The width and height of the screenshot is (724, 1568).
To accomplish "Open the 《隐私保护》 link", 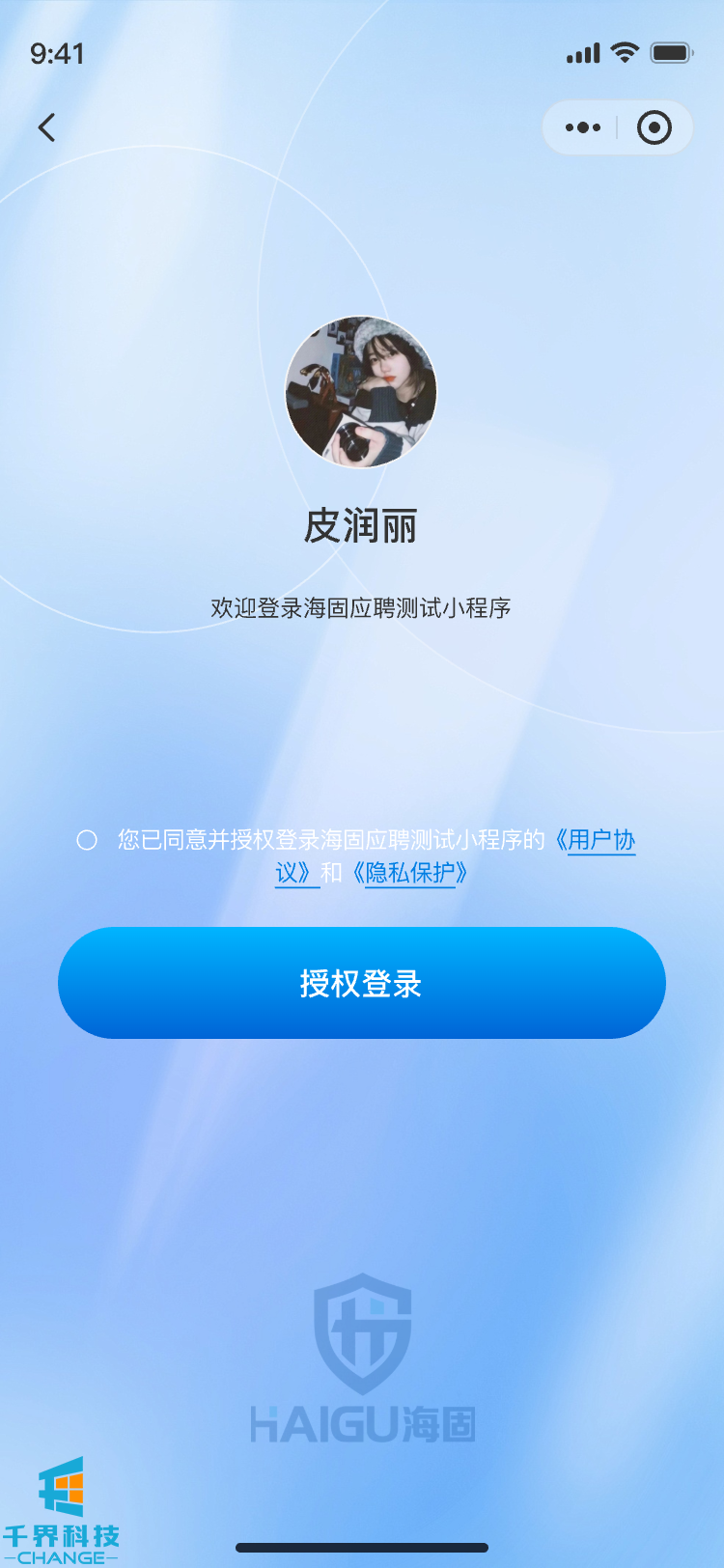I will point(410,873).
